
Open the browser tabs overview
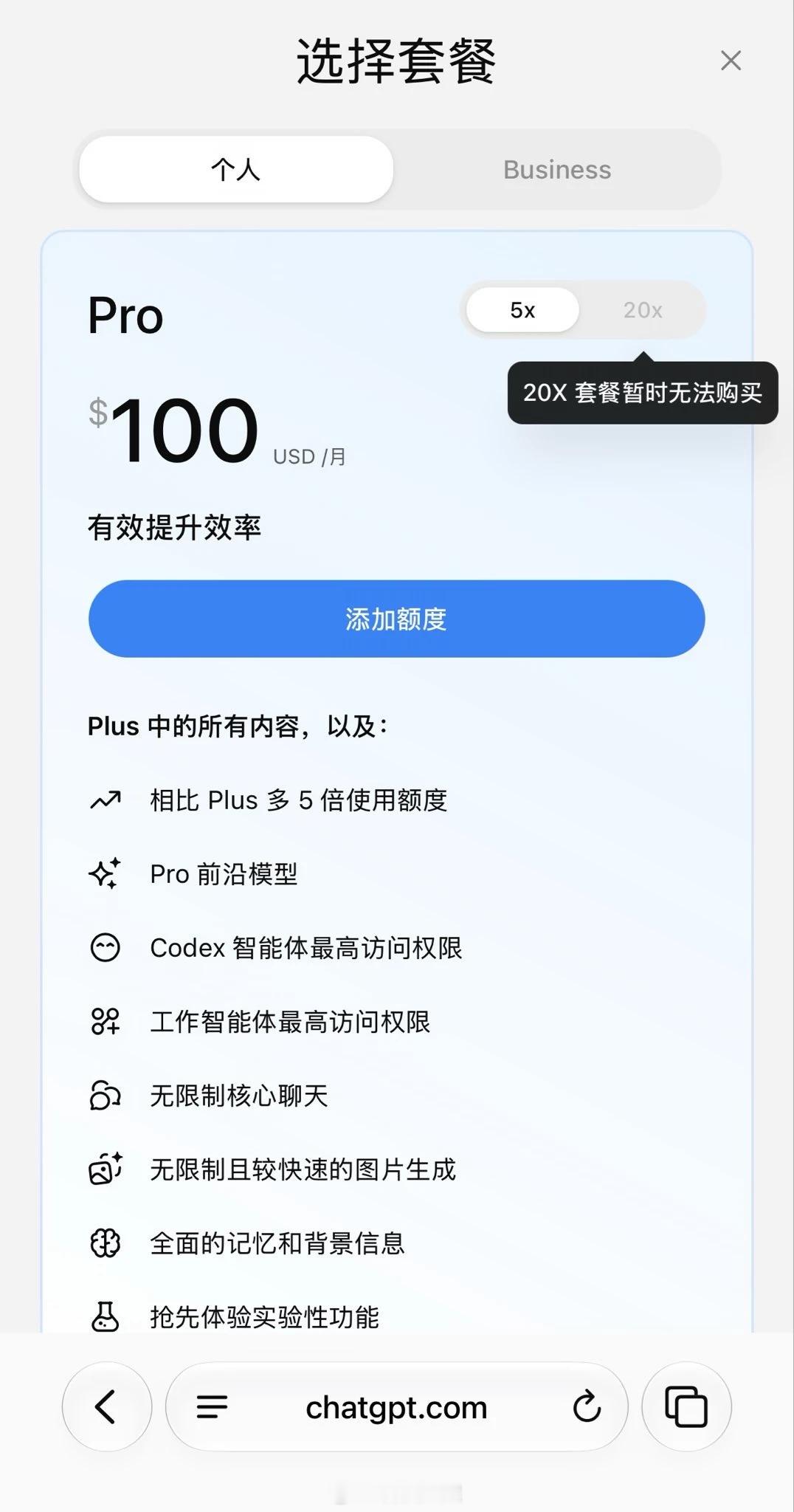coord(687,1406)
